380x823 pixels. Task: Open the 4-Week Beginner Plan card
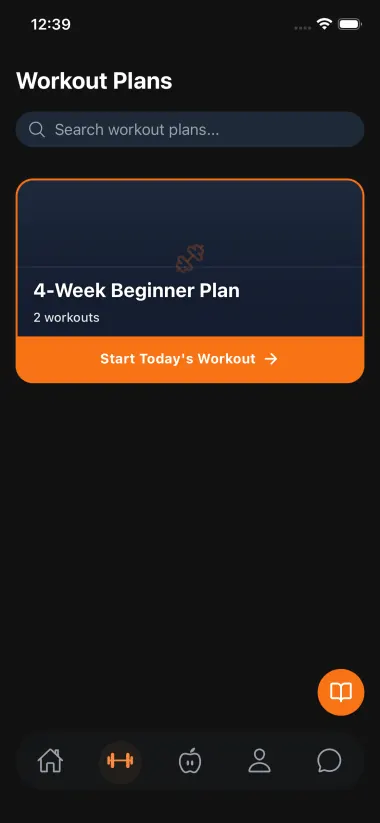click(189, 258)
